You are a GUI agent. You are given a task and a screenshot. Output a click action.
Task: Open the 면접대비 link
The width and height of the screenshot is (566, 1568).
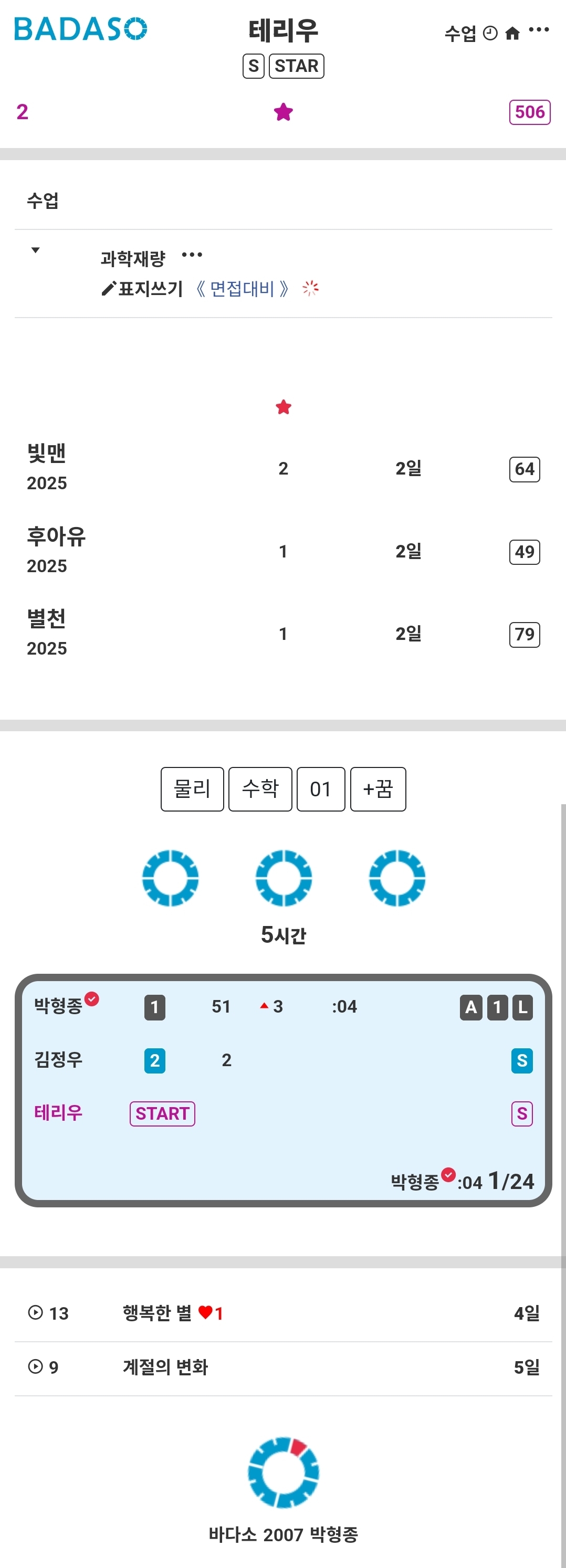point(242,289)
